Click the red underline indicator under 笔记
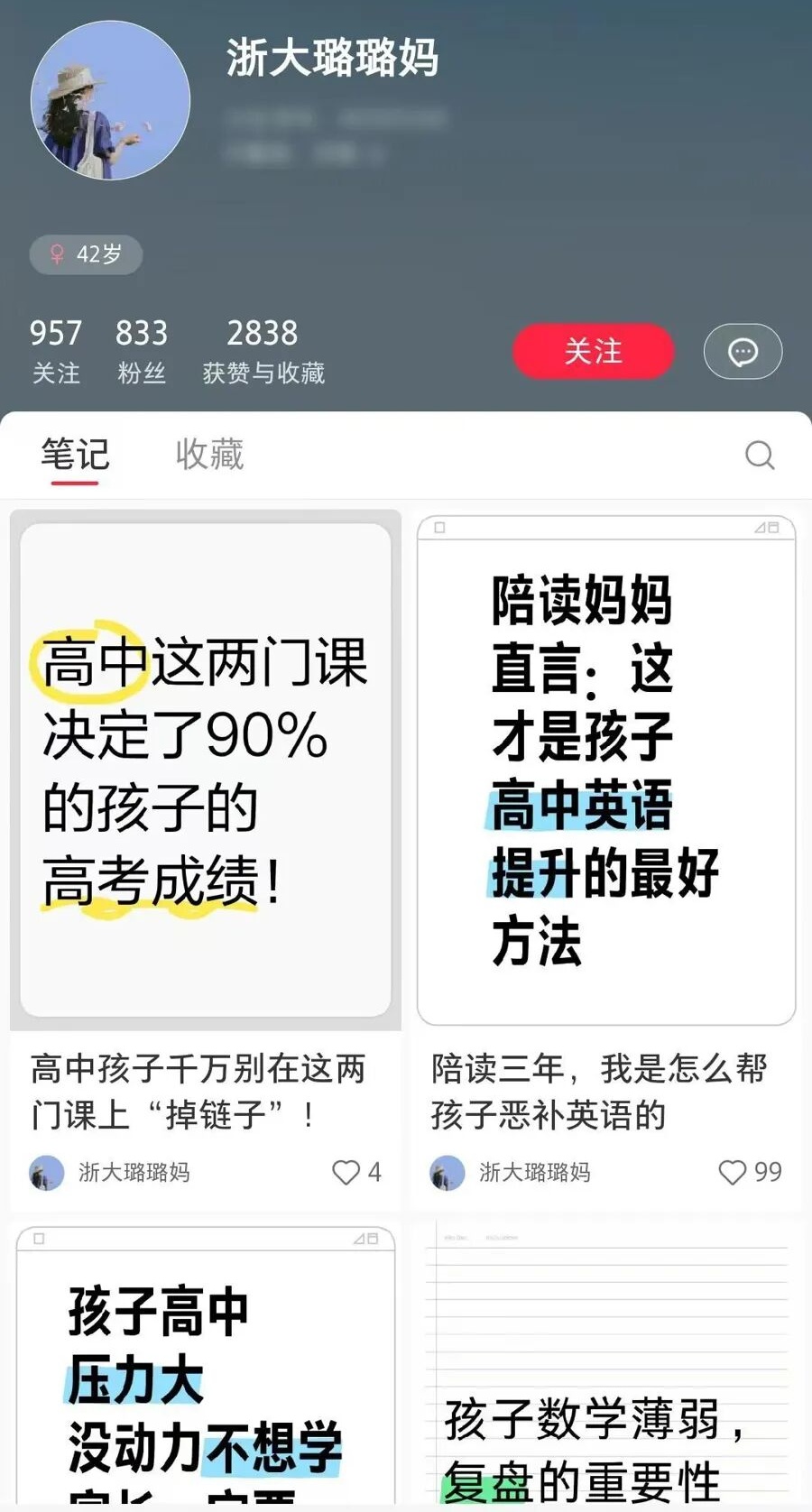 pos(75,482)
